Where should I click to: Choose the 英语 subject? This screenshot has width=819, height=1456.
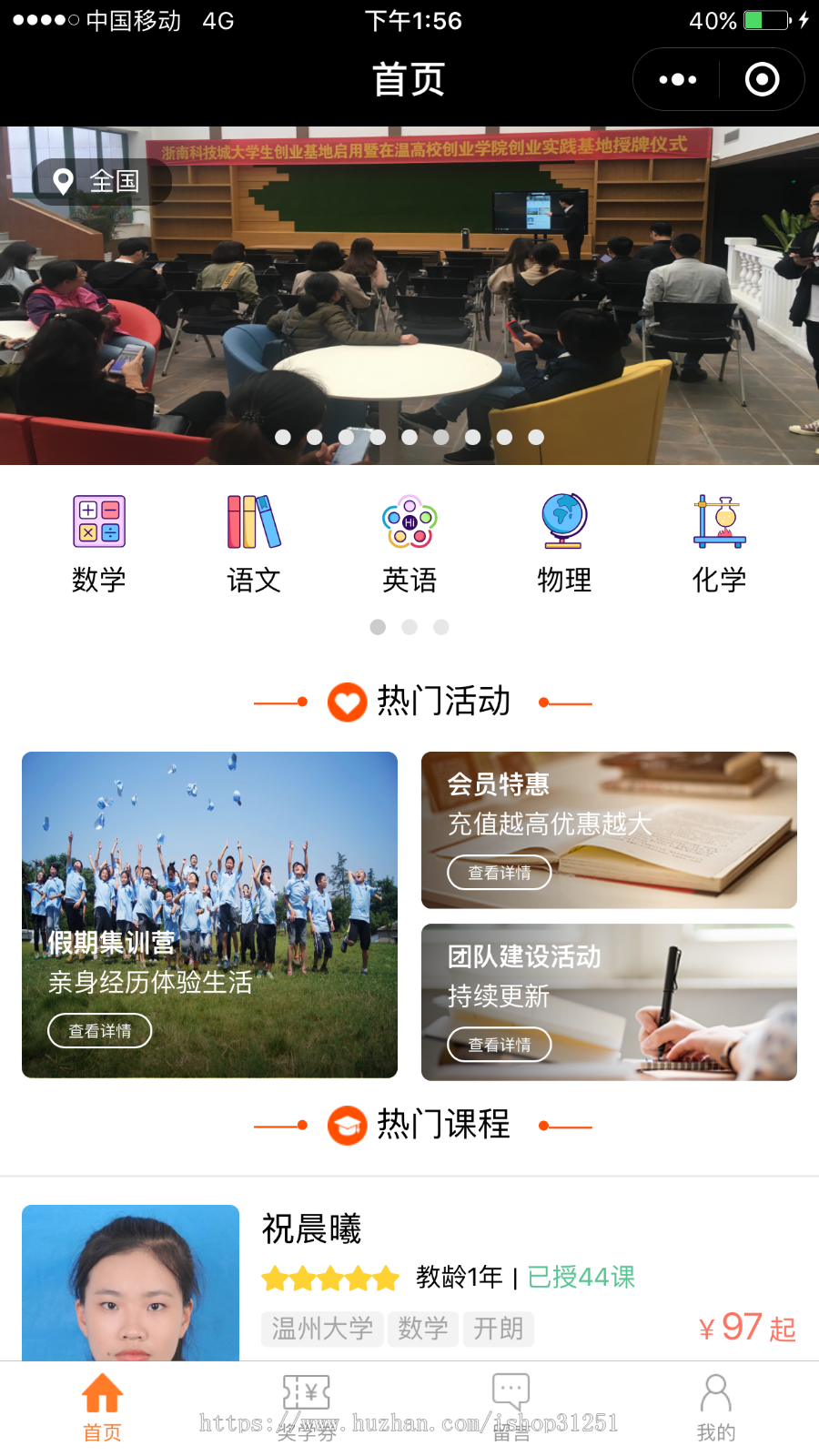point(409,542)
